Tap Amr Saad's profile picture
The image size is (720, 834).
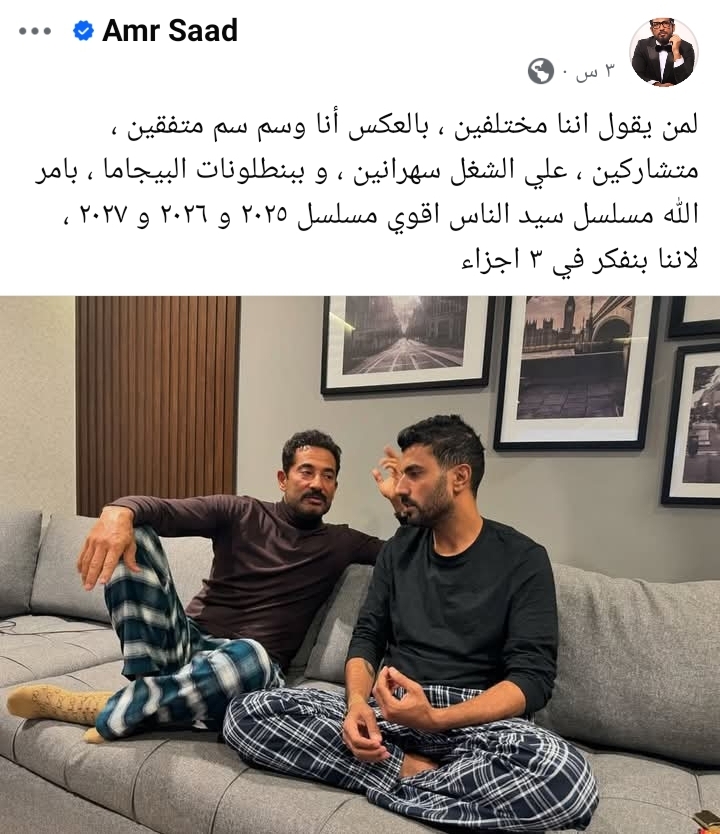click(x=663, y=52)
